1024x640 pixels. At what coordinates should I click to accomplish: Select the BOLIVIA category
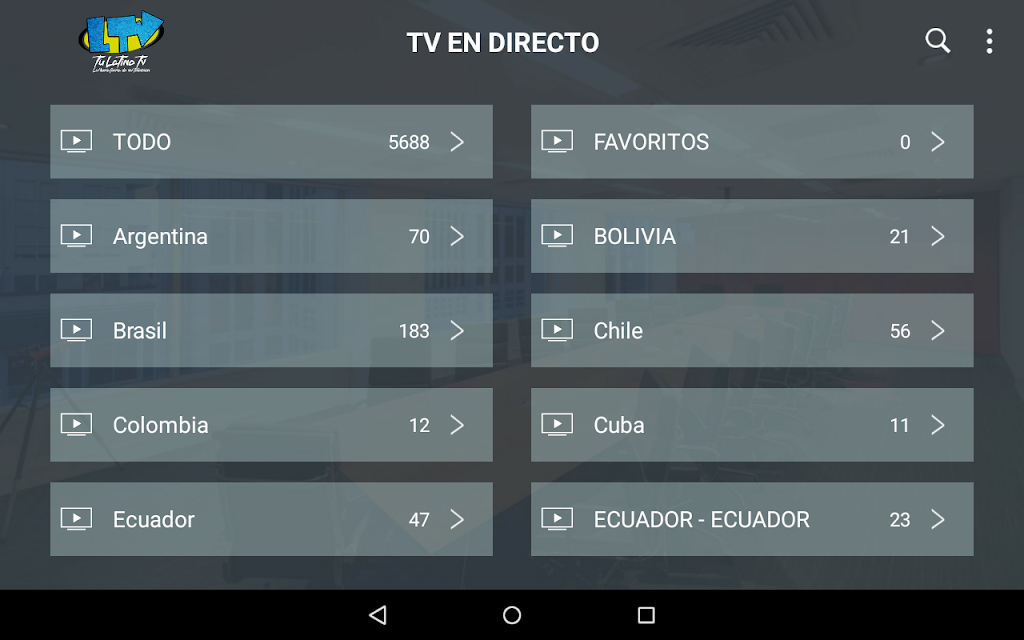(x=751, y=236)
